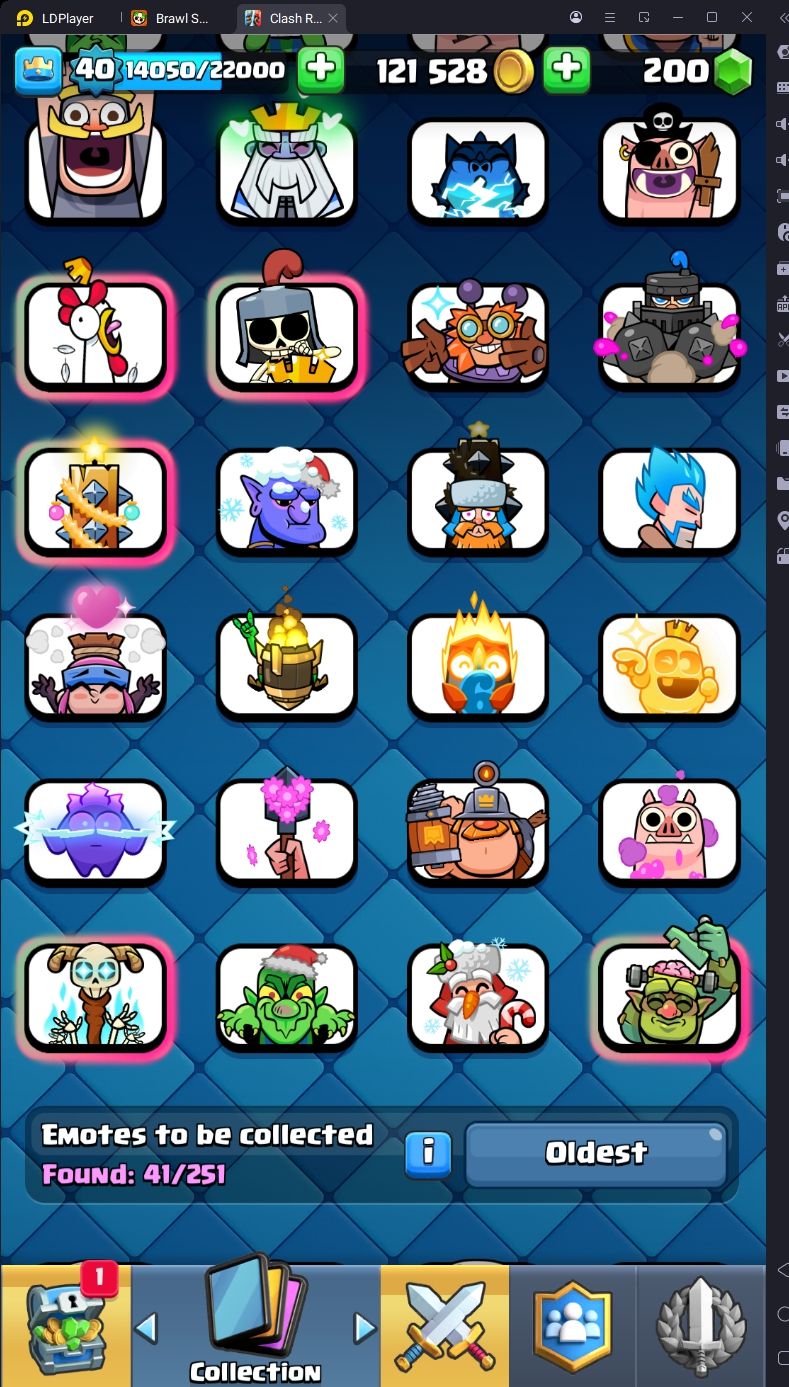Viewport: 789px width, 1387px height.
Task: Pick the snowman wizard with candy cane emote
Action: 478,995
